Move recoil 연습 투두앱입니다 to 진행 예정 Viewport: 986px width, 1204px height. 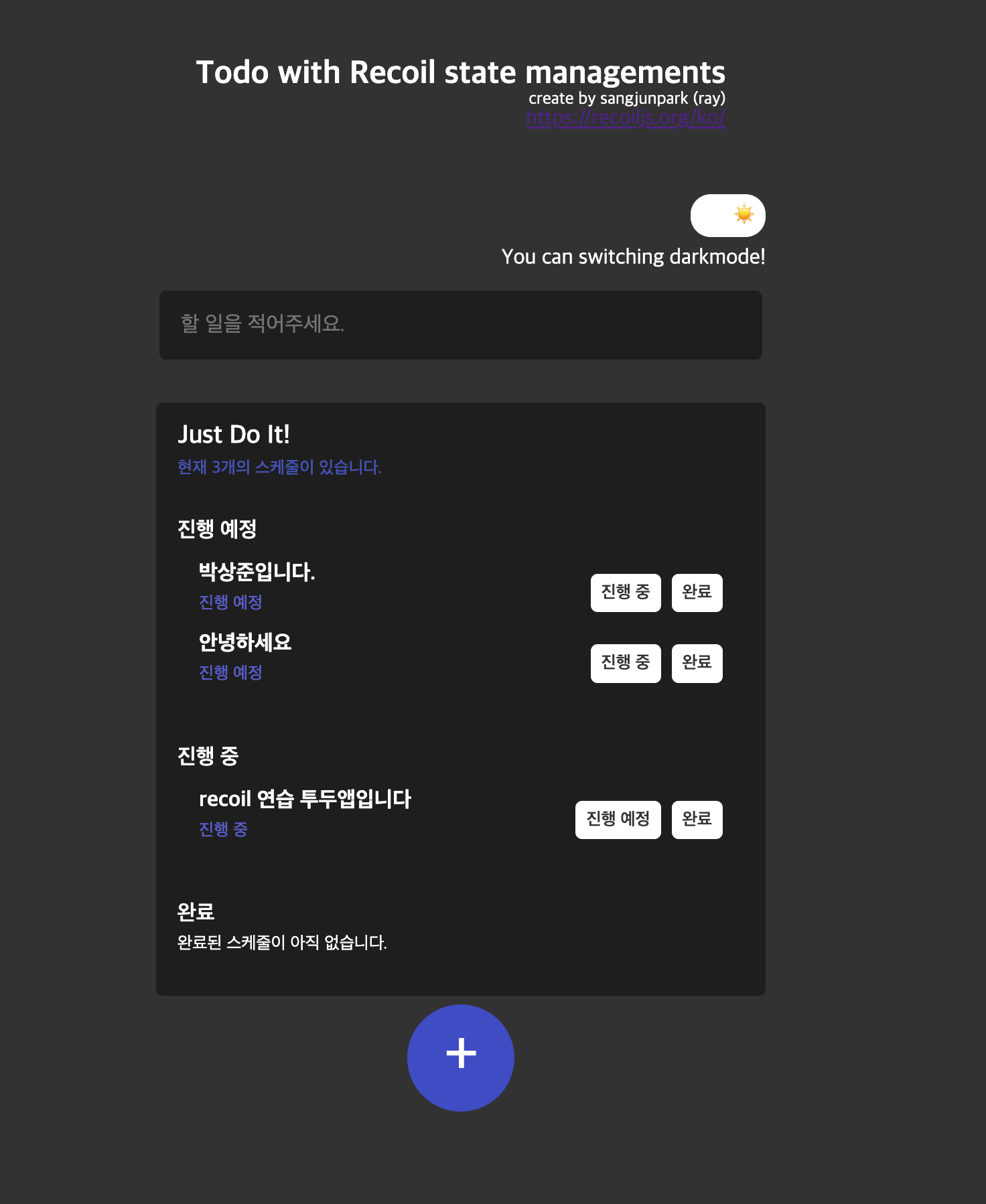point(618,819)
